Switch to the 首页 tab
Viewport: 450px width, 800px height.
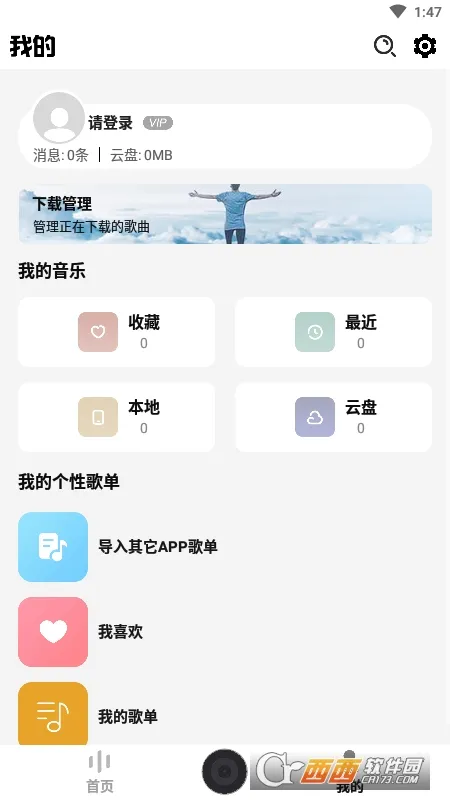point(99,772)
